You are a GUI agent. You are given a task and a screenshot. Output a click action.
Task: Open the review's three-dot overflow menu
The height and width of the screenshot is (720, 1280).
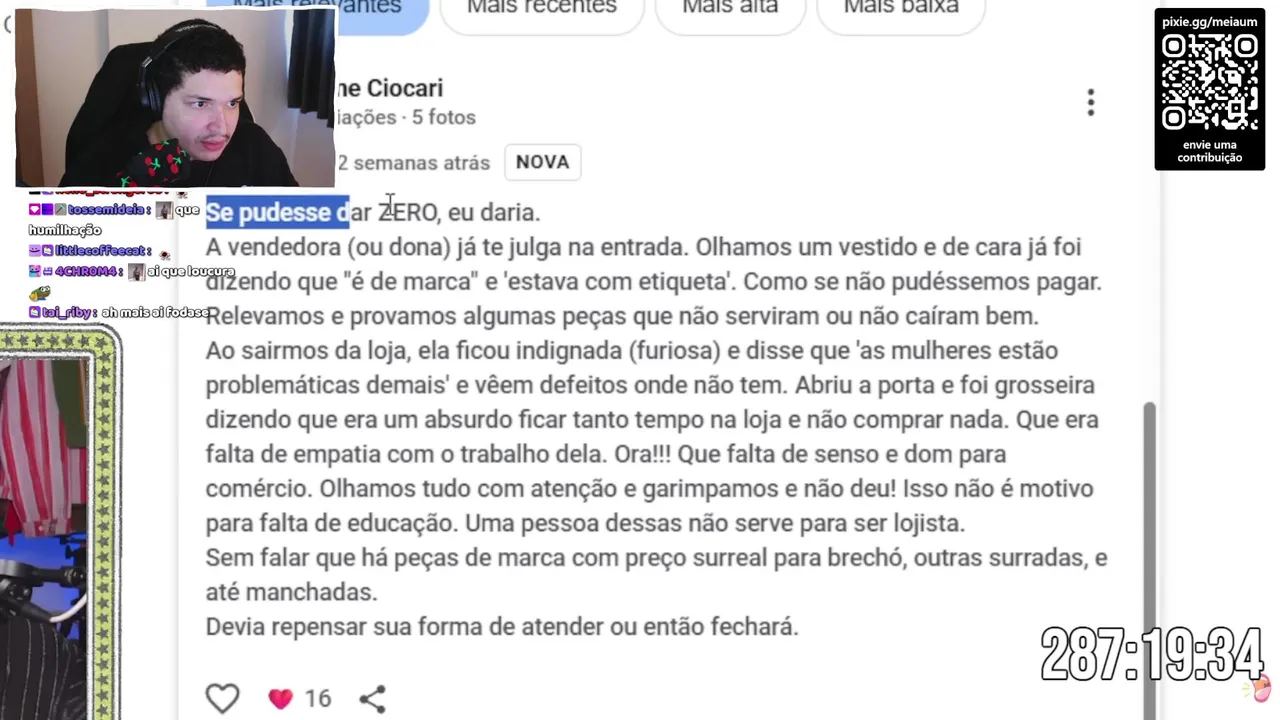pyautogui.click(x=1090, y=102)
